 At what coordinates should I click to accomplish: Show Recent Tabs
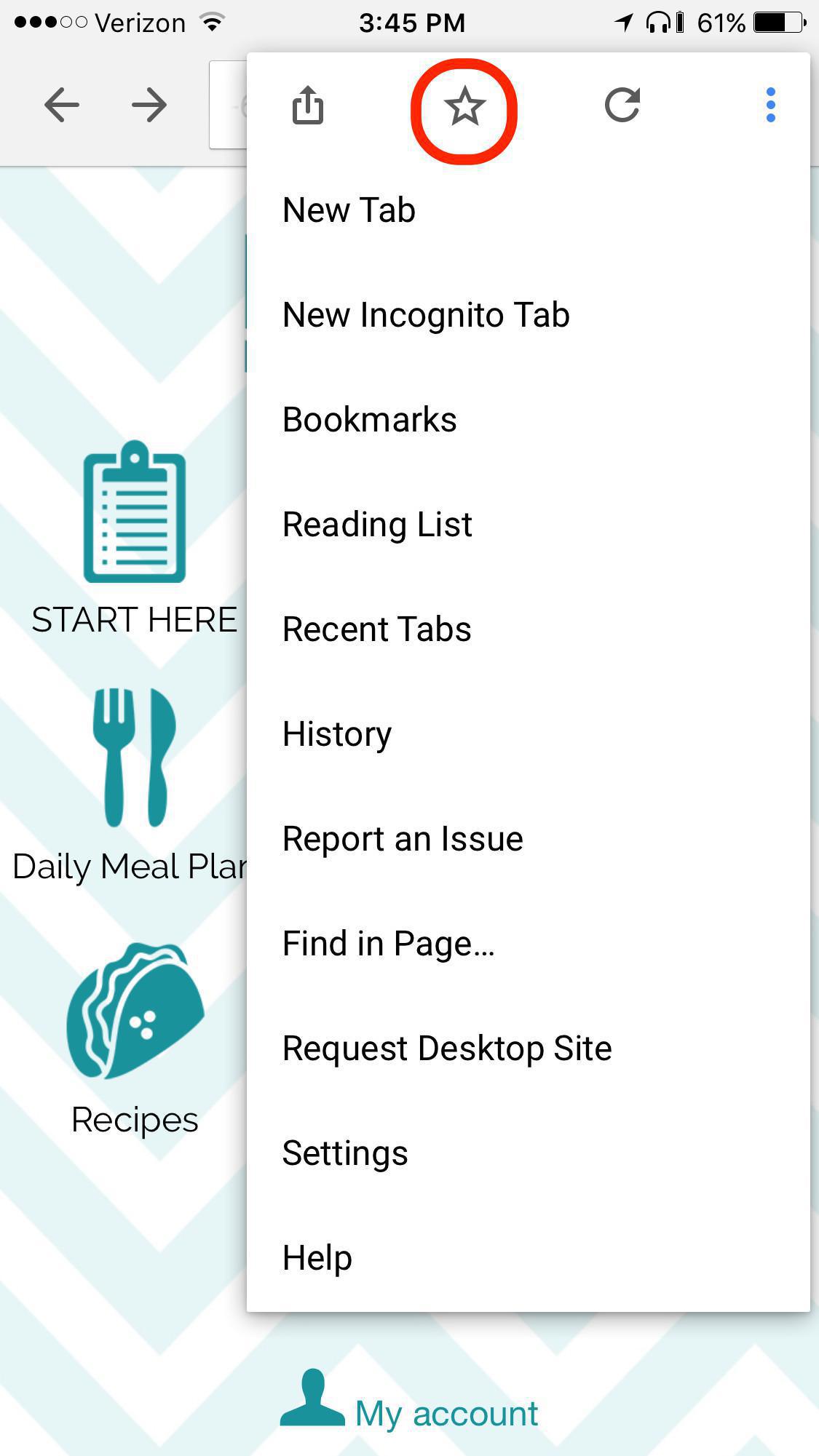376,628
